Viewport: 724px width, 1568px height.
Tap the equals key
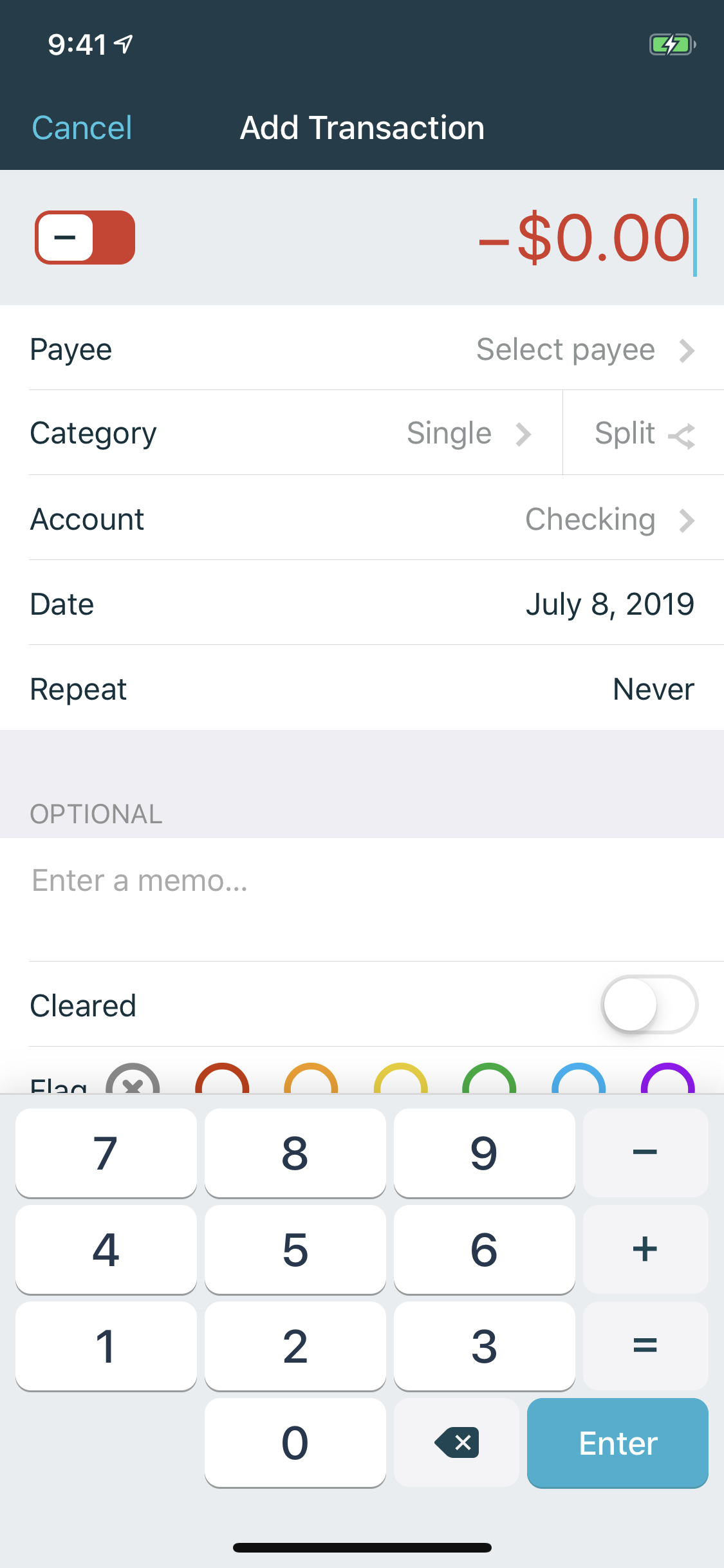[x=645, y=1346]
